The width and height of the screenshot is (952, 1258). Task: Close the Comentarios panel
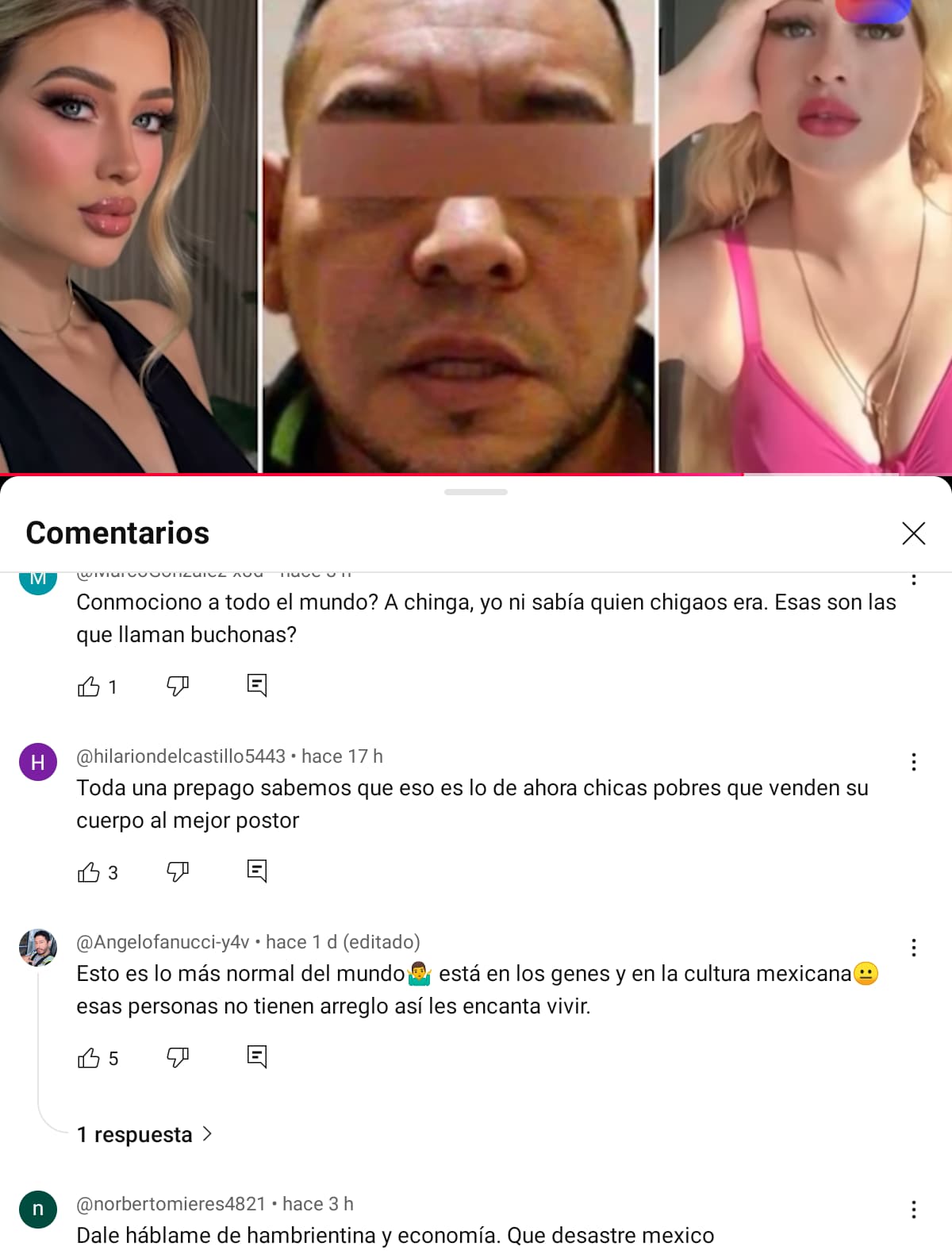tap(913, 533)
